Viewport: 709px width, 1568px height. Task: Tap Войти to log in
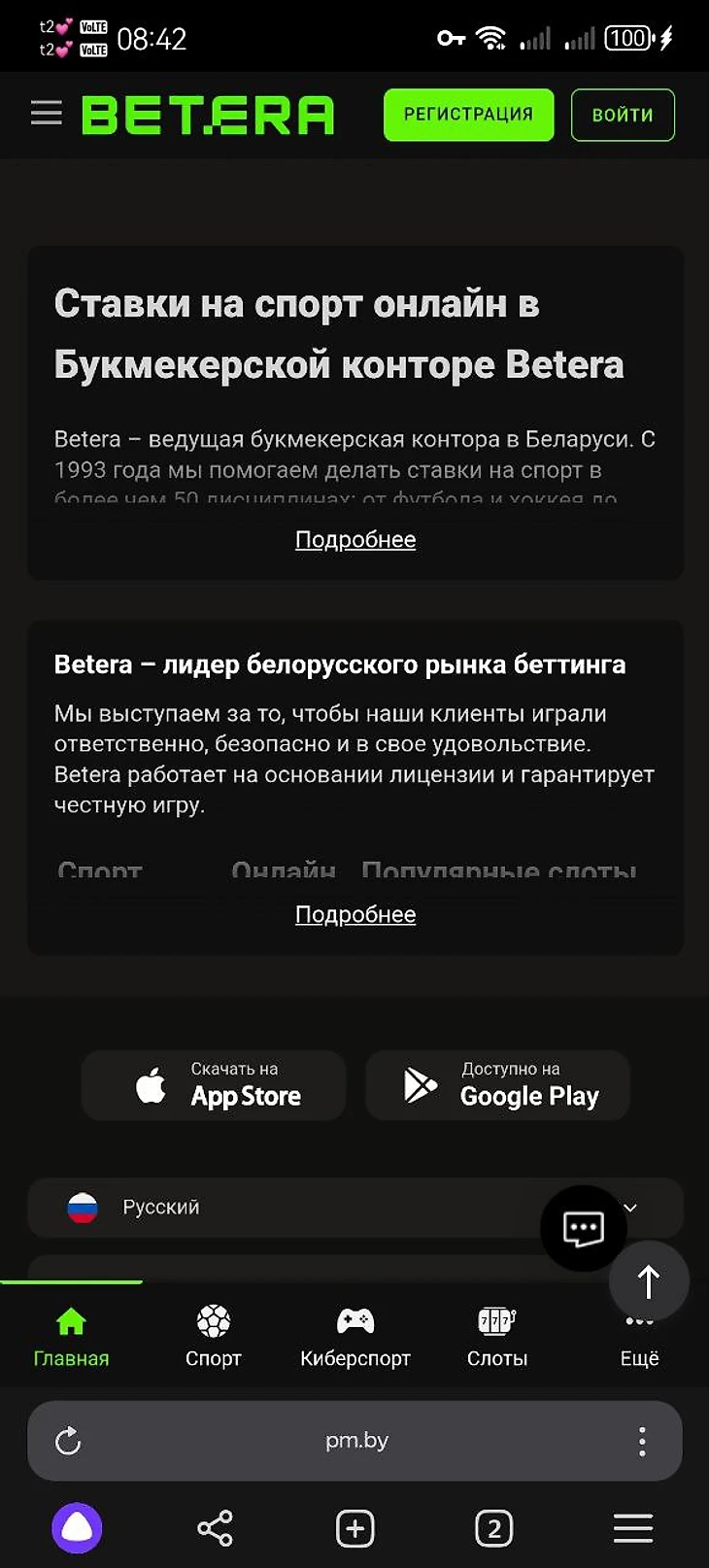(623, 115)
